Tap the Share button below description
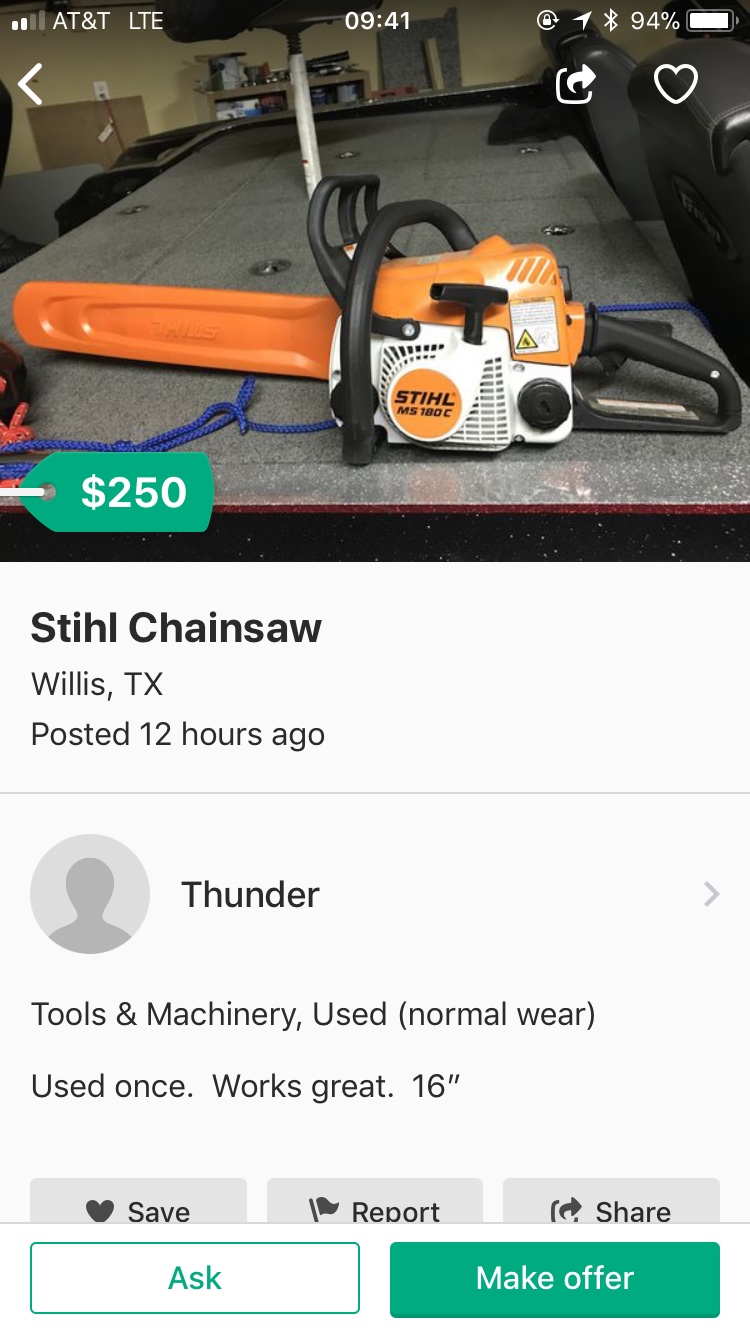 (611, 1203)
